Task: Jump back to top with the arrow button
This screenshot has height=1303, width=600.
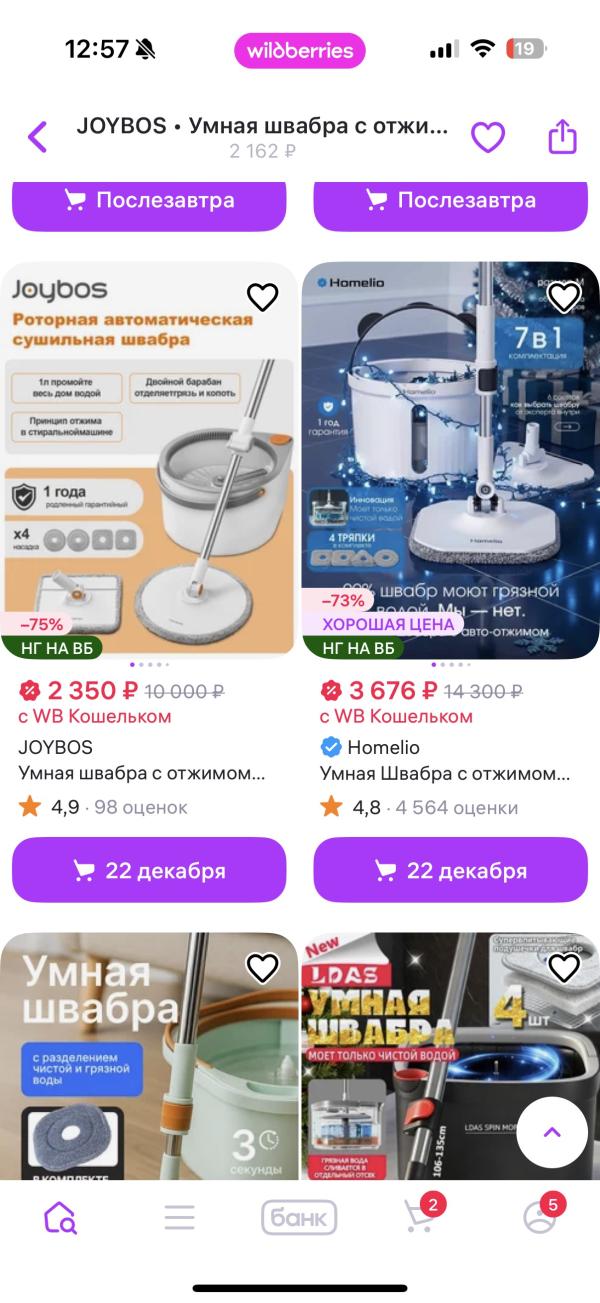Action: pyautogui.click(x=552, y=1132)
